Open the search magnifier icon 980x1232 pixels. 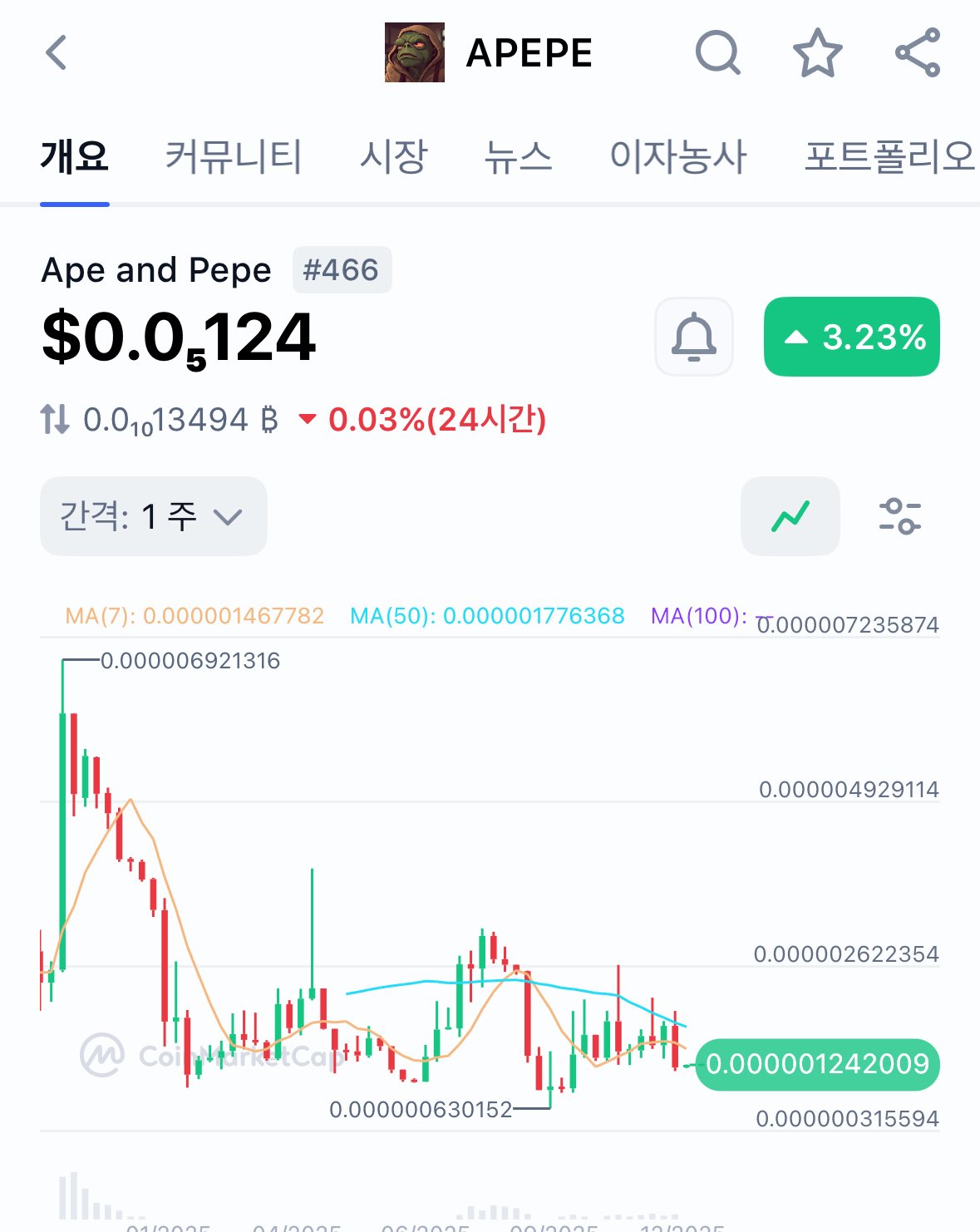(x=717, y=53)
